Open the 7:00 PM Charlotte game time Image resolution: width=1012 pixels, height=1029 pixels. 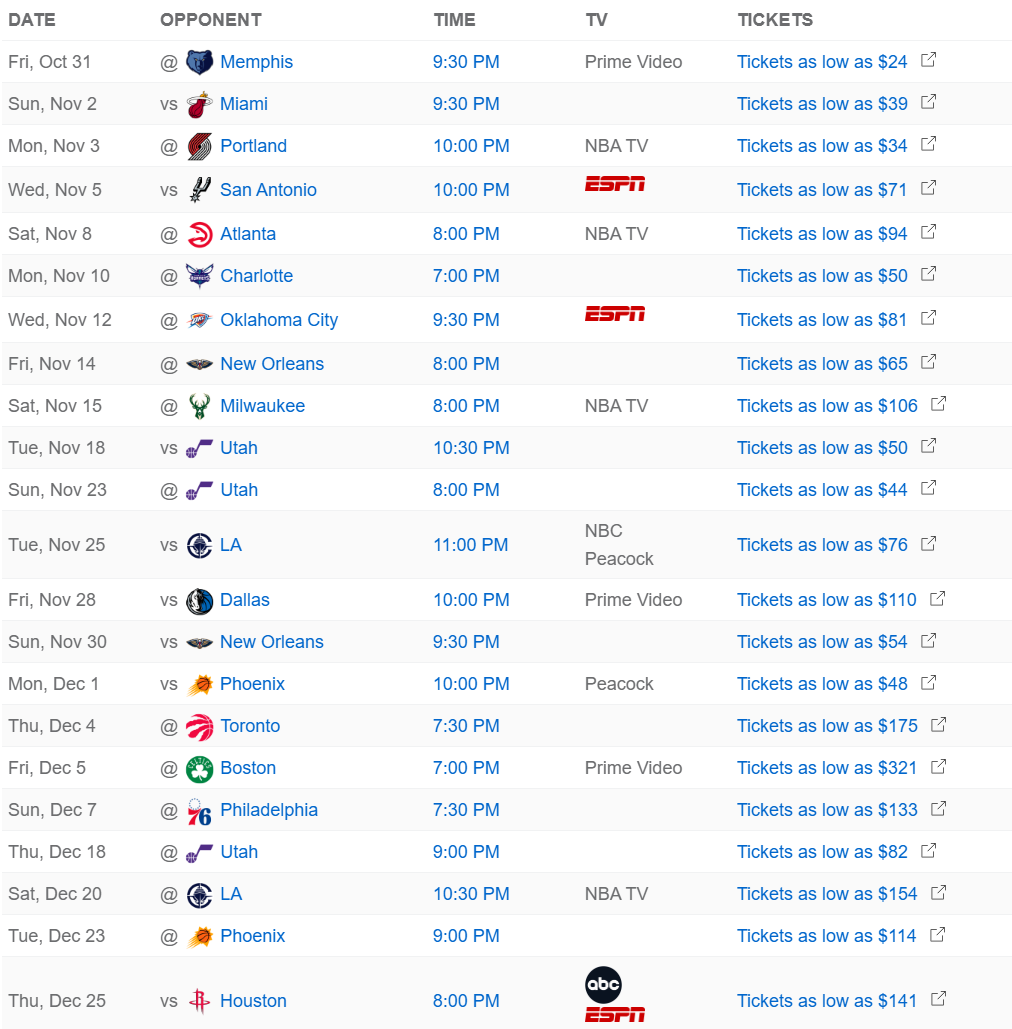(x=466, y=276)
